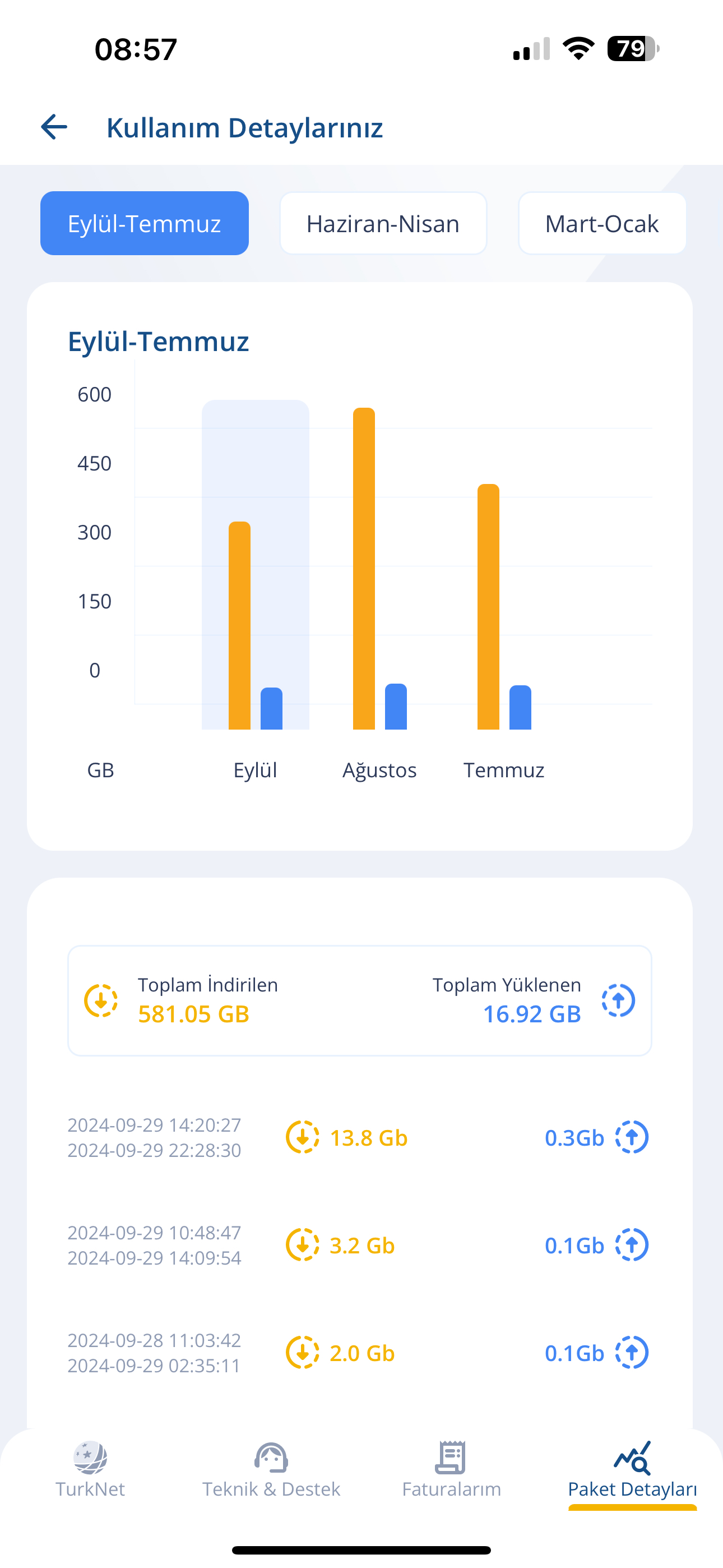Open the Faturalarım tab

[x=451, y=1469]
